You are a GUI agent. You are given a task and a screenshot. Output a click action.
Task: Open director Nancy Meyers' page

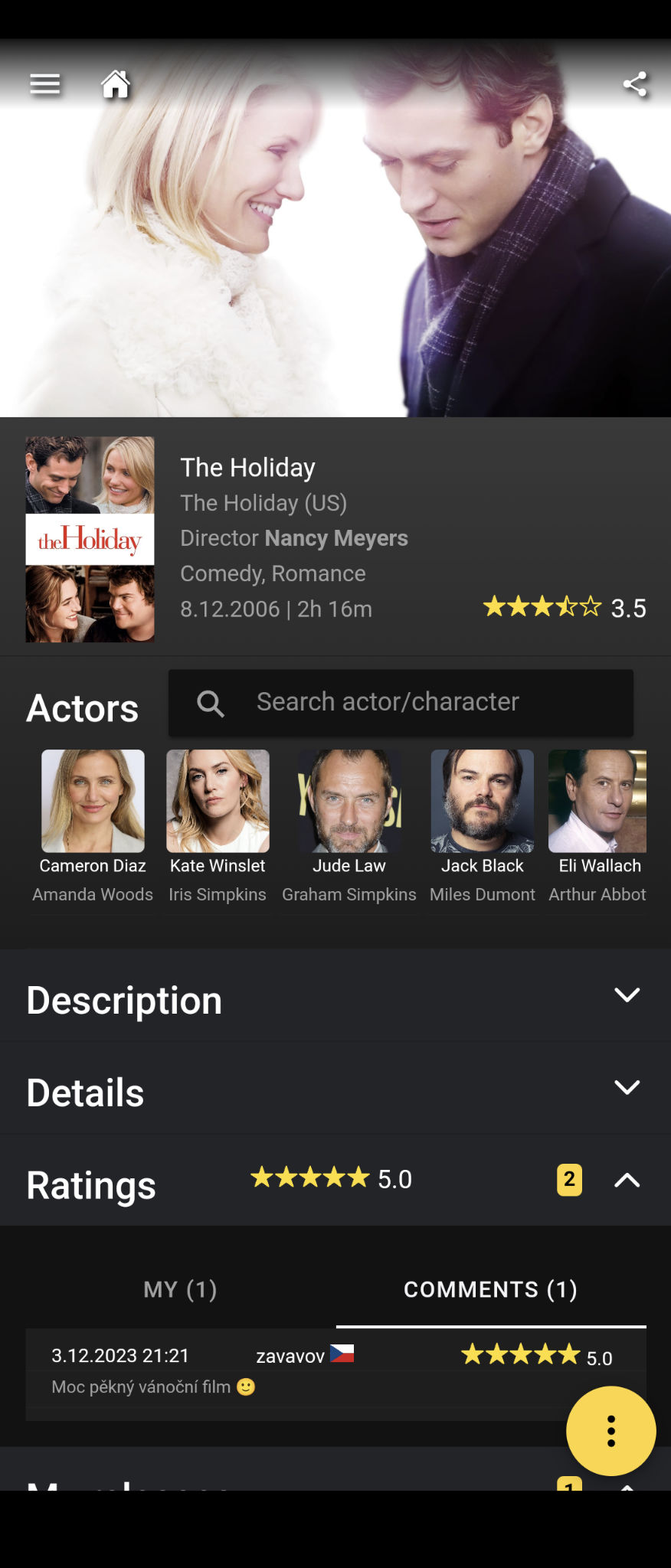pyautogui.click(x=335, y=538)
